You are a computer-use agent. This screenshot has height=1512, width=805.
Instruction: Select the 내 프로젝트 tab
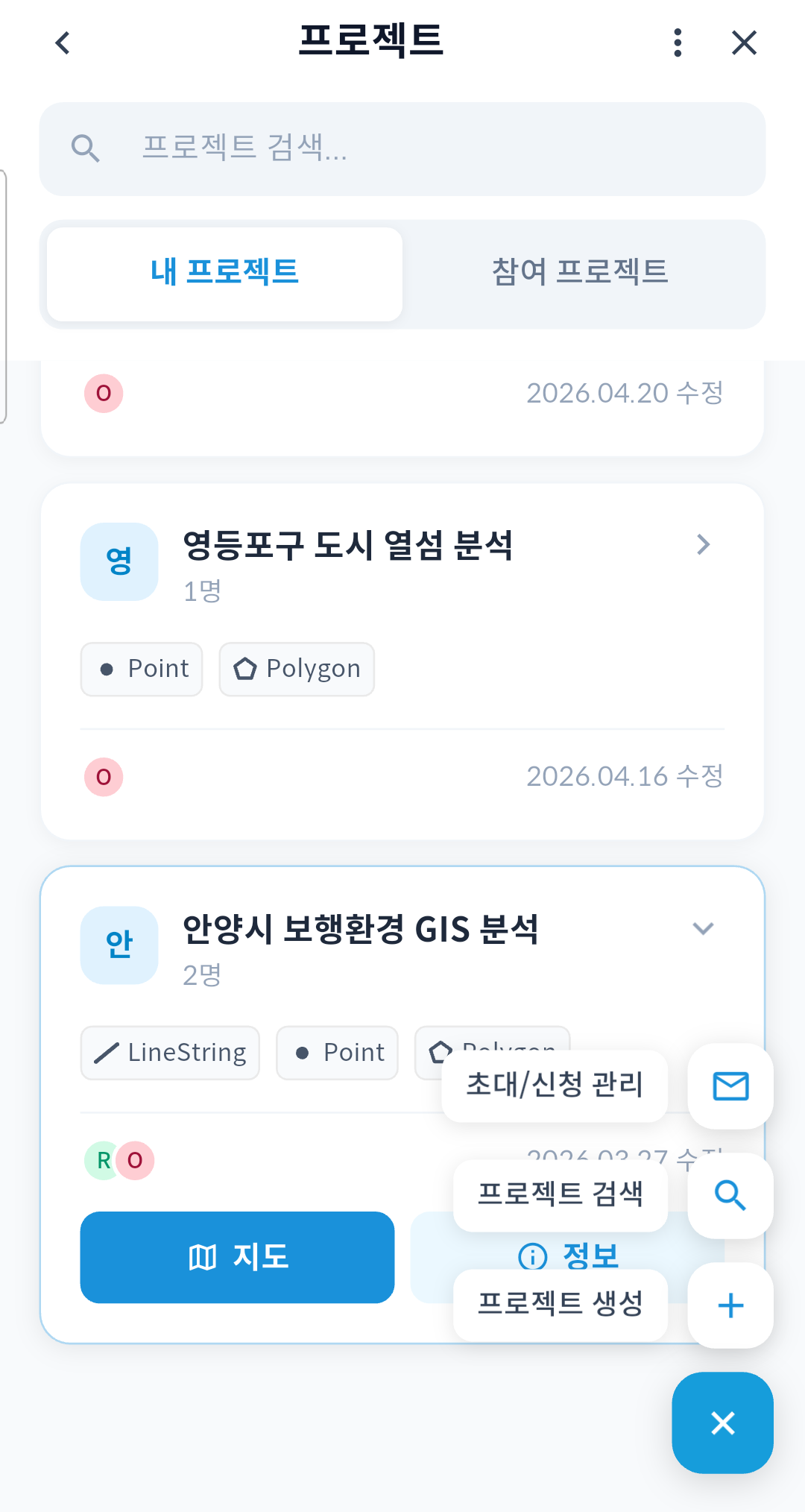pos(223,273)
